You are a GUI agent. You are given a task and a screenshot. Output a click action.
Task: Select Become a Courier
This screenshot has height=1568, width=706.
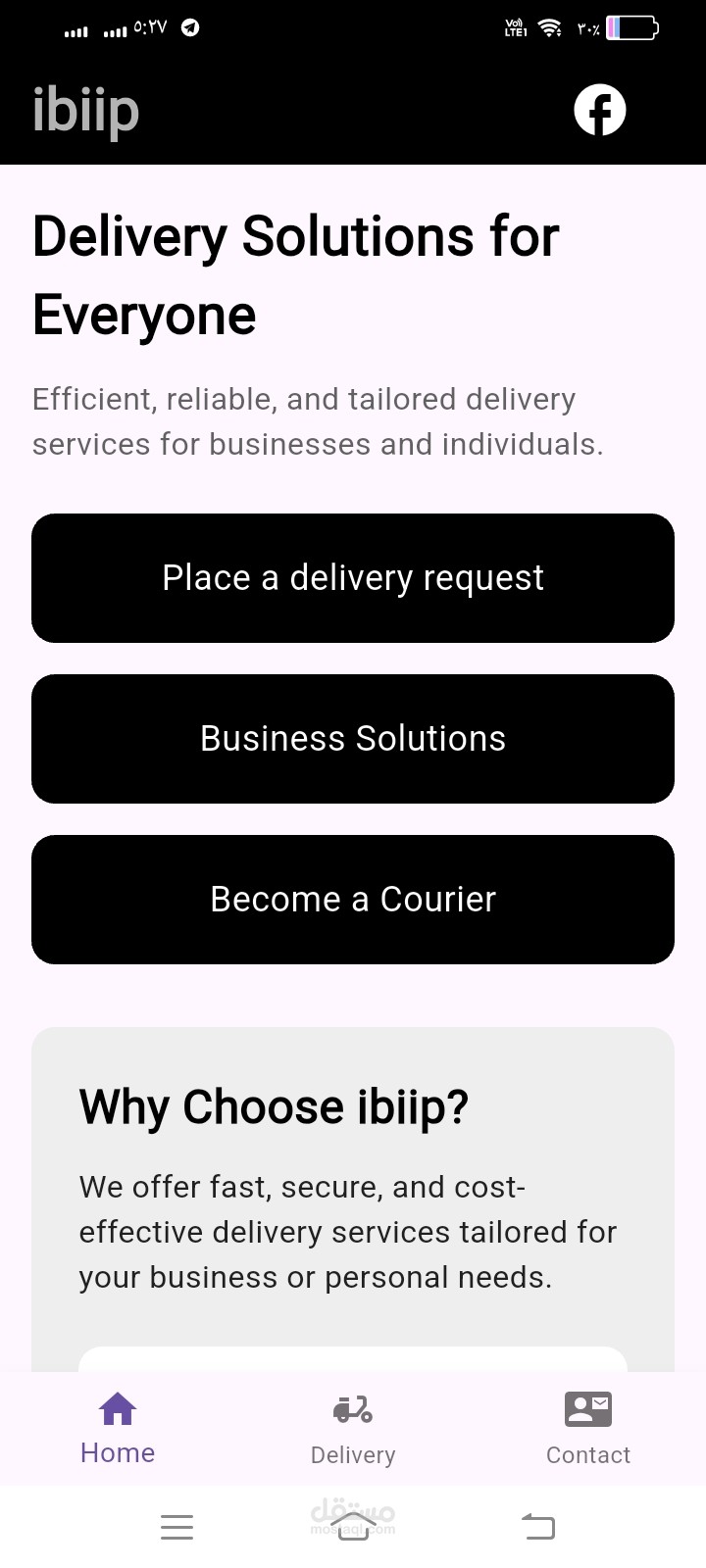click(x=353, y=899)
